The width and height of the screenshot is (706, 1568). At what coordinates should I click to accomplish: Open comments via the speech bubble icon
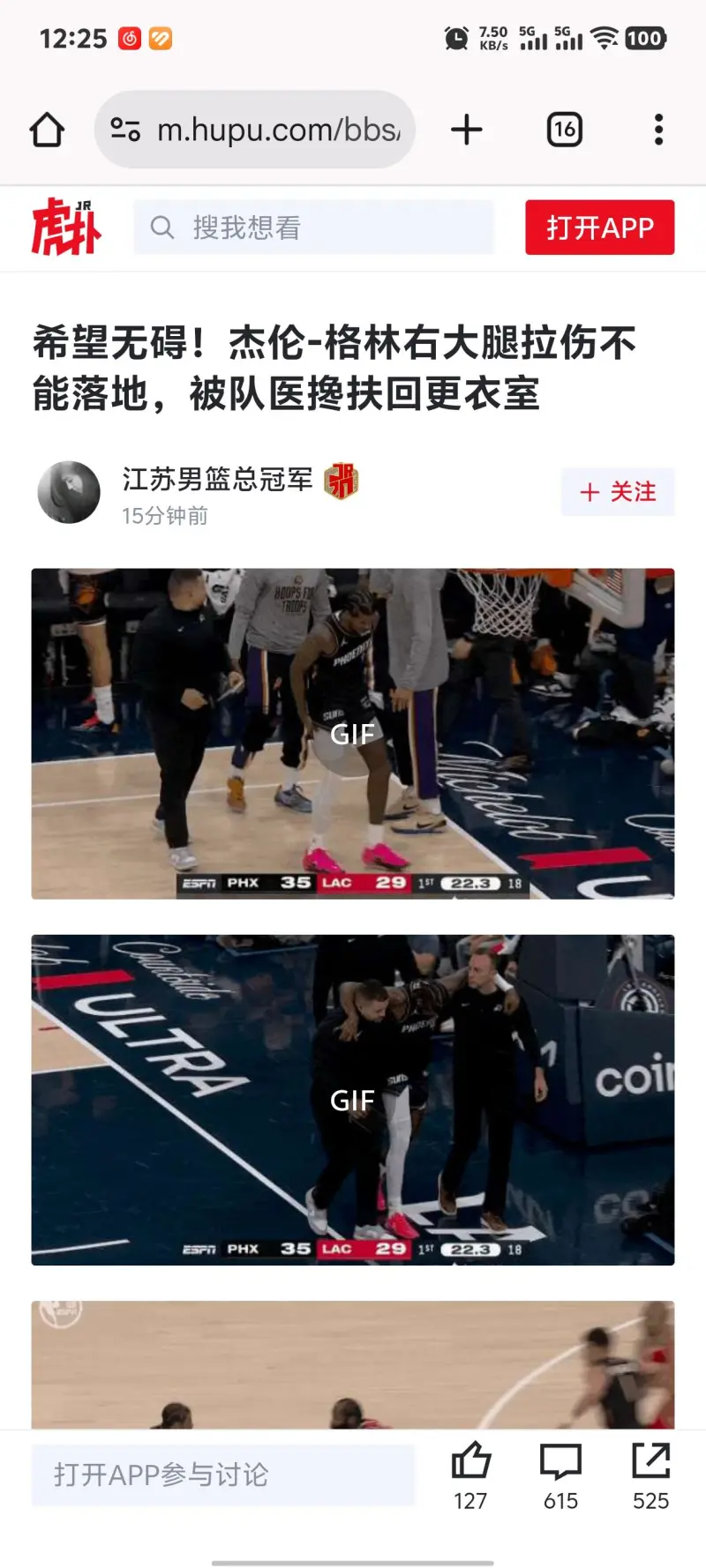pyautogui.click(x=560, y=1460)
